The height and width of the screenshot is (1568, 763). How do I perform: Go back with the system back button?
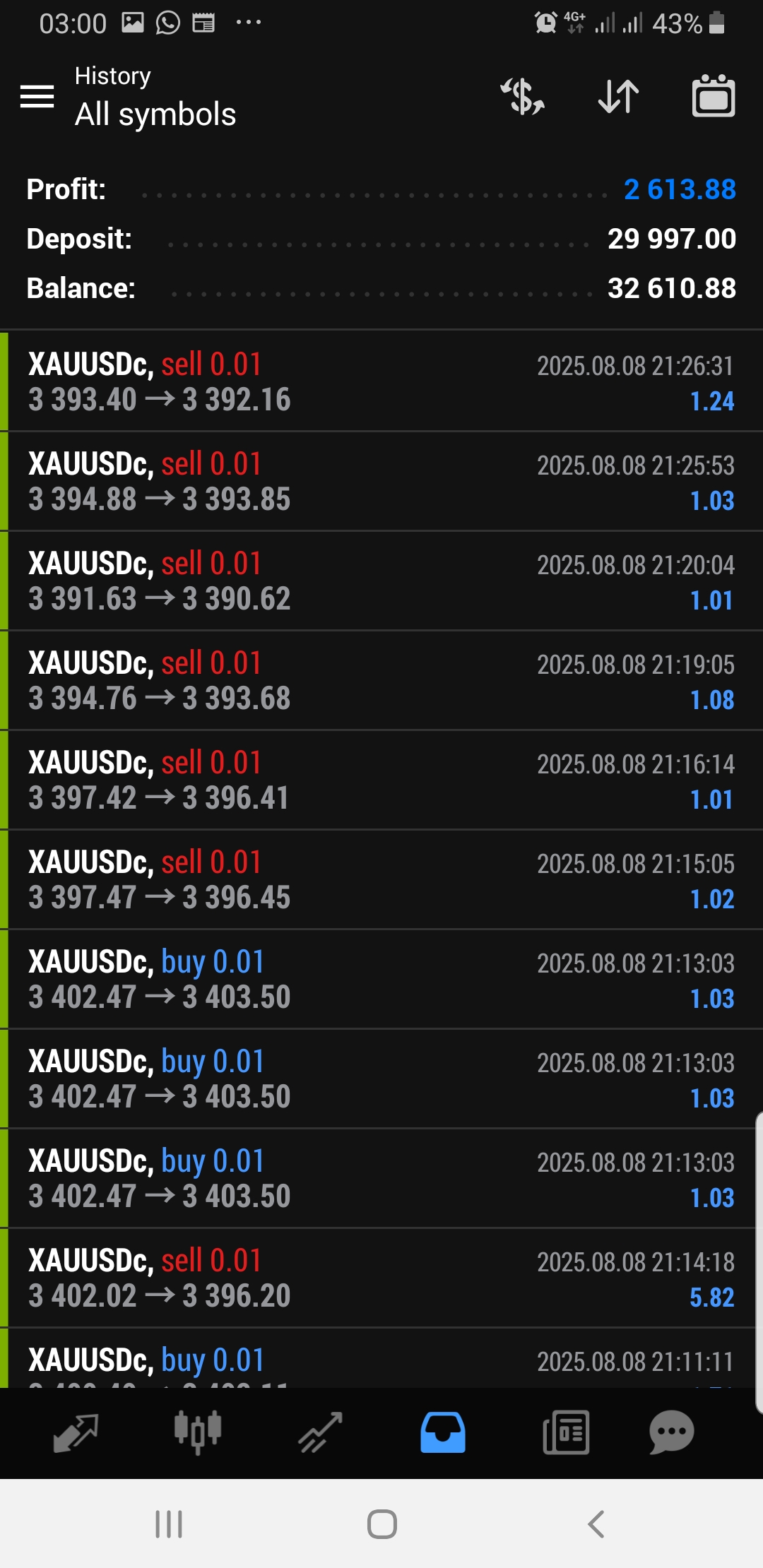(x=596, y=1524)
